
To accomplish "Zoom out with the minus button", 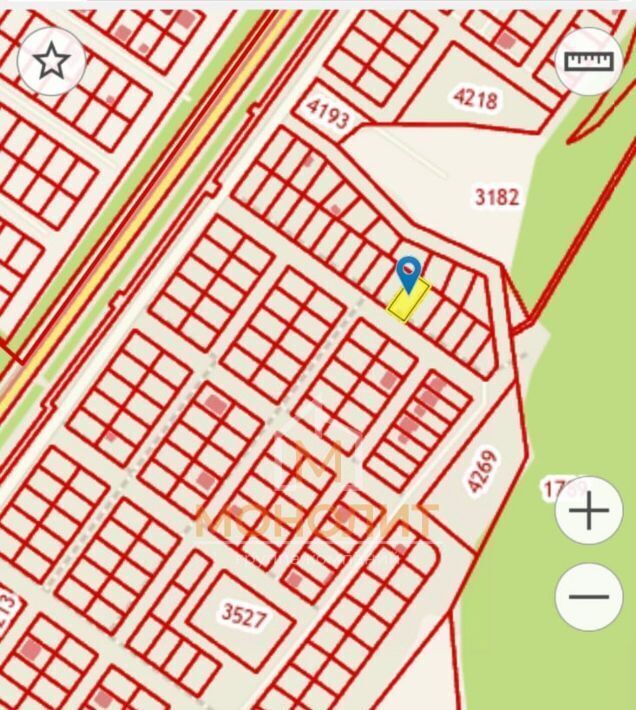I will click(x=588, y=597).
